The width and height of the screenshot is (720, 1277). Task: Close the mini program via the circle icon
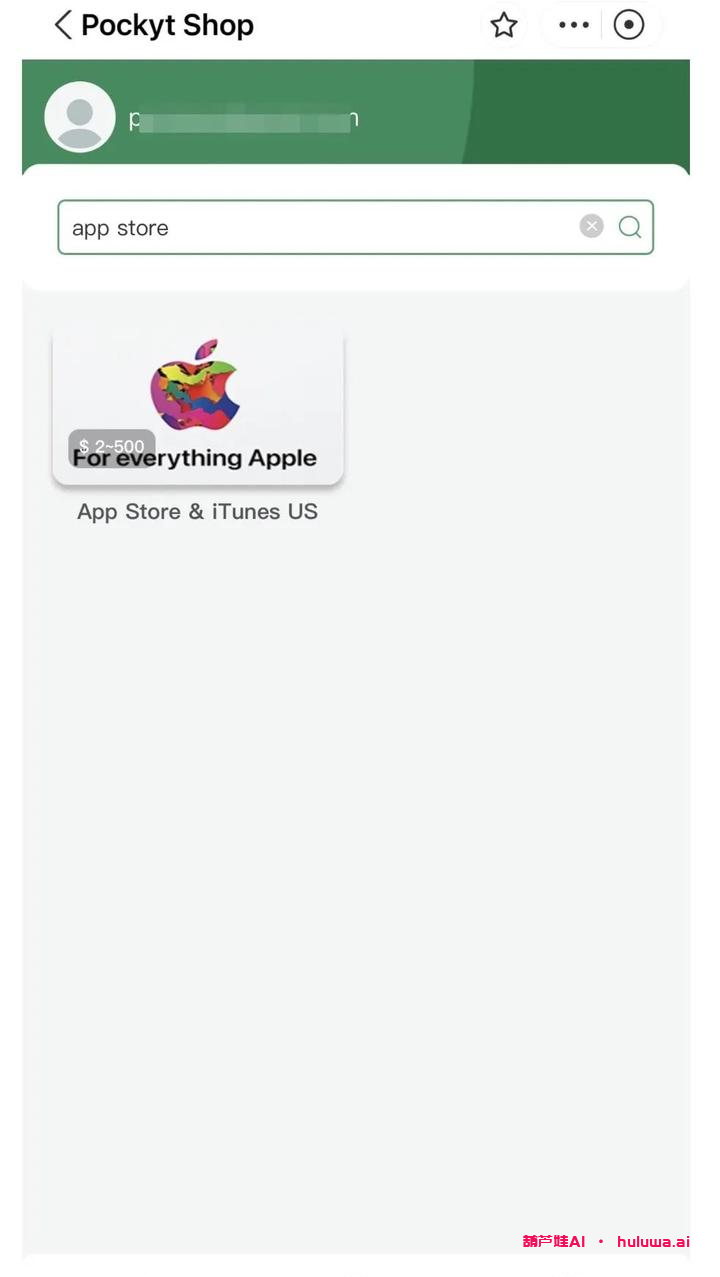(629, 25)
